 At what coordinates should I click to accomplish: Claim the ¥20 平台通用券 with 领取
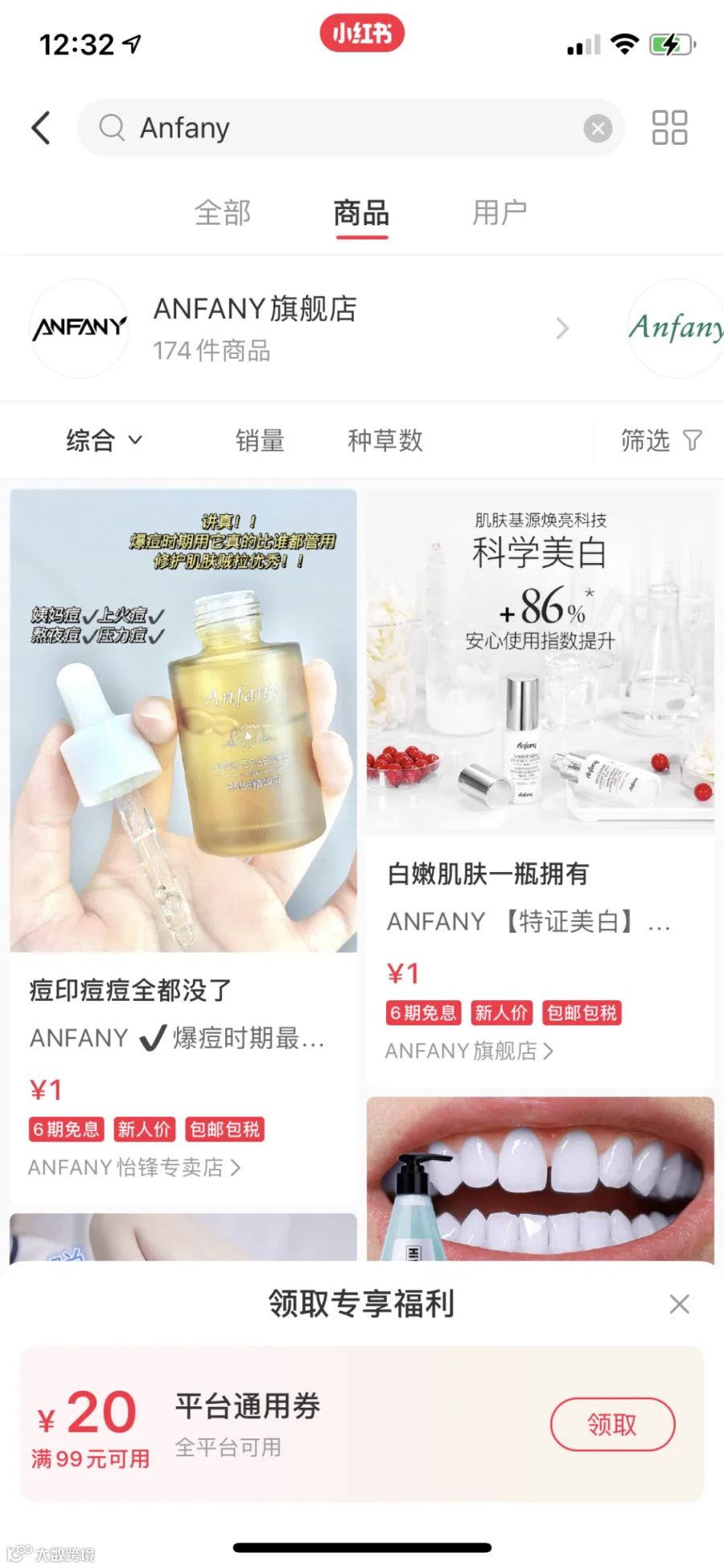(x=612, y=1425)
